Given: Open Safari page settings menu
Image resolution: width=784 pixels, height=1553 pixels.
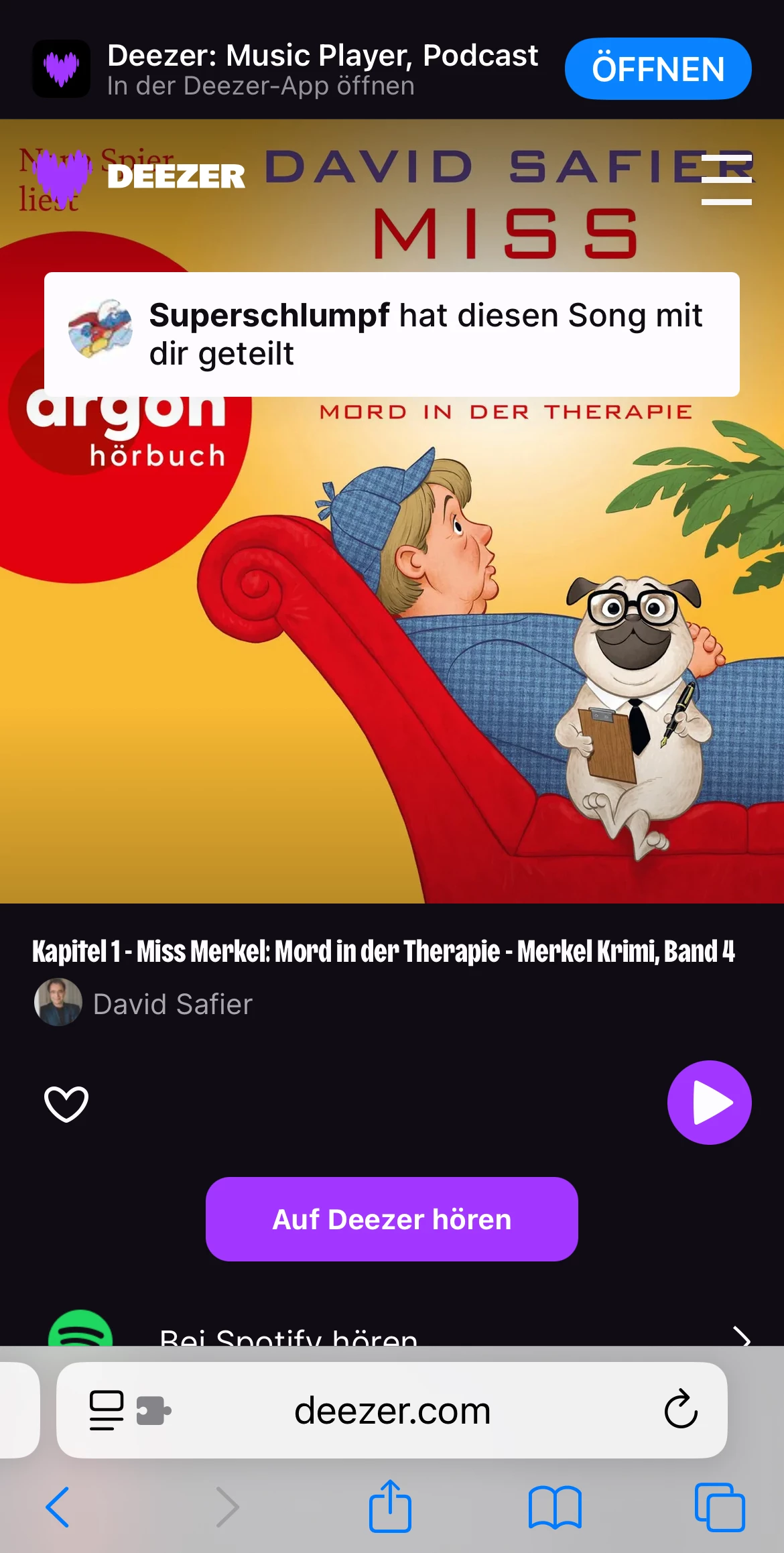Looking at the screenshot, I should [x=107, y=1410].
